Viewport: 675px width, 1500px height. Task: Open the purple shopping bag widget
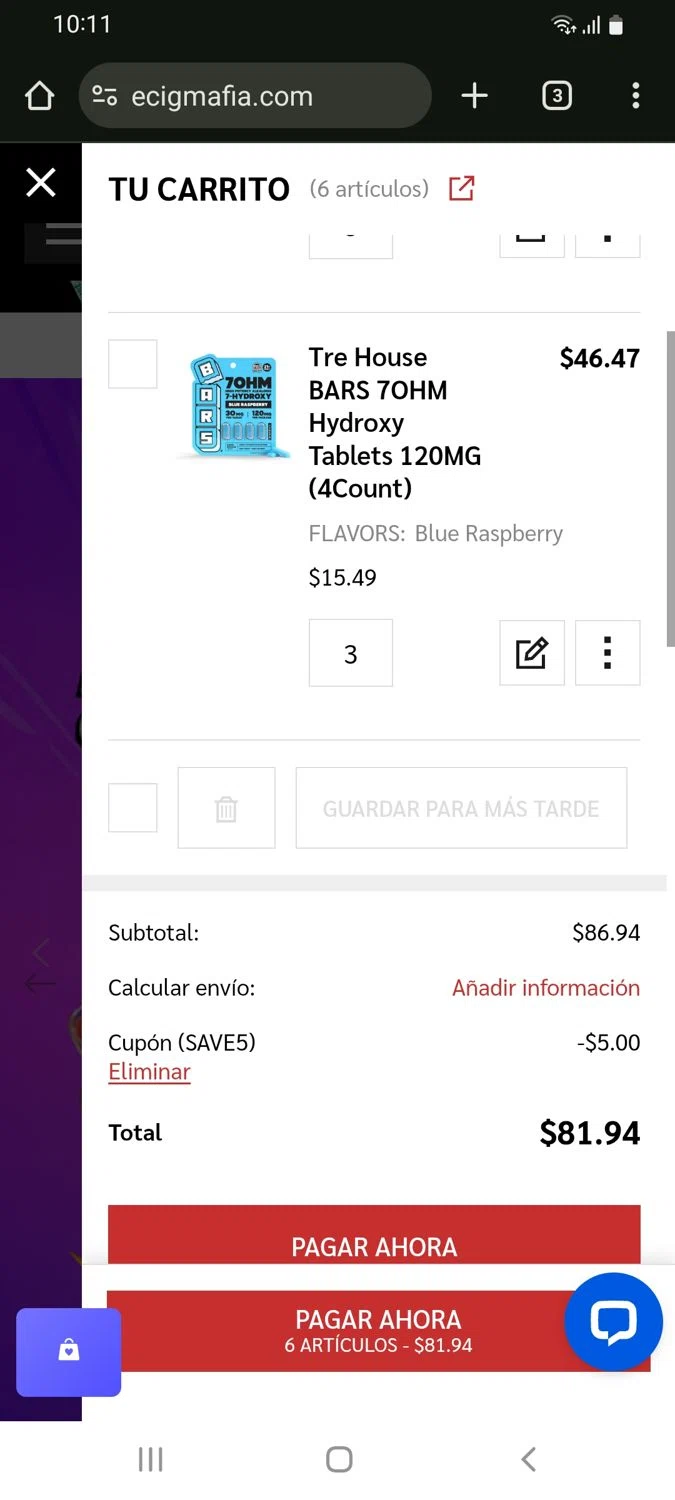click(69, 1352)
